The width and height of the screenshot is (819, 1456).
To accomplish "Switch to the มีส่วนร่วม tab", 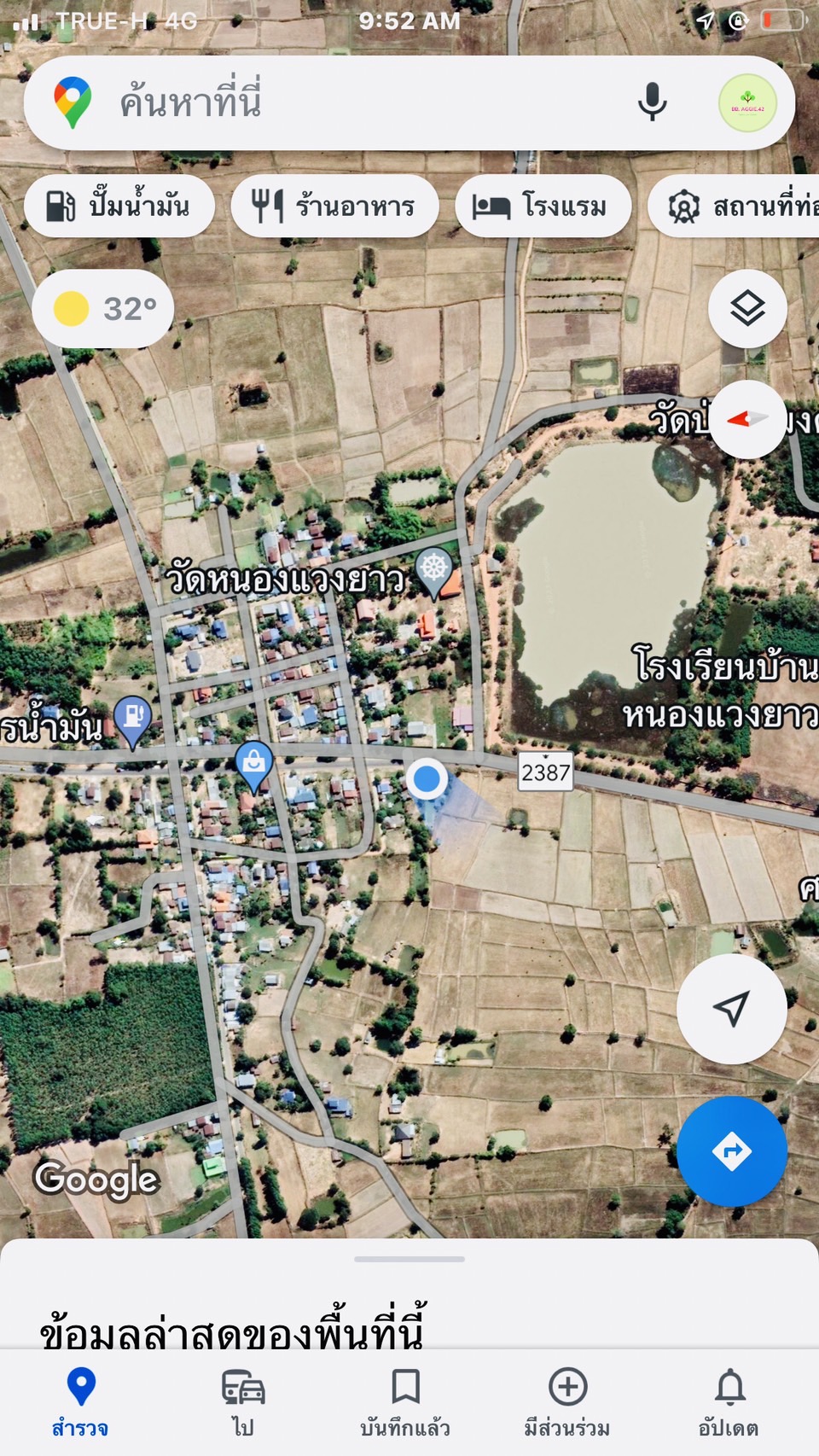I will coord(567,1402).
